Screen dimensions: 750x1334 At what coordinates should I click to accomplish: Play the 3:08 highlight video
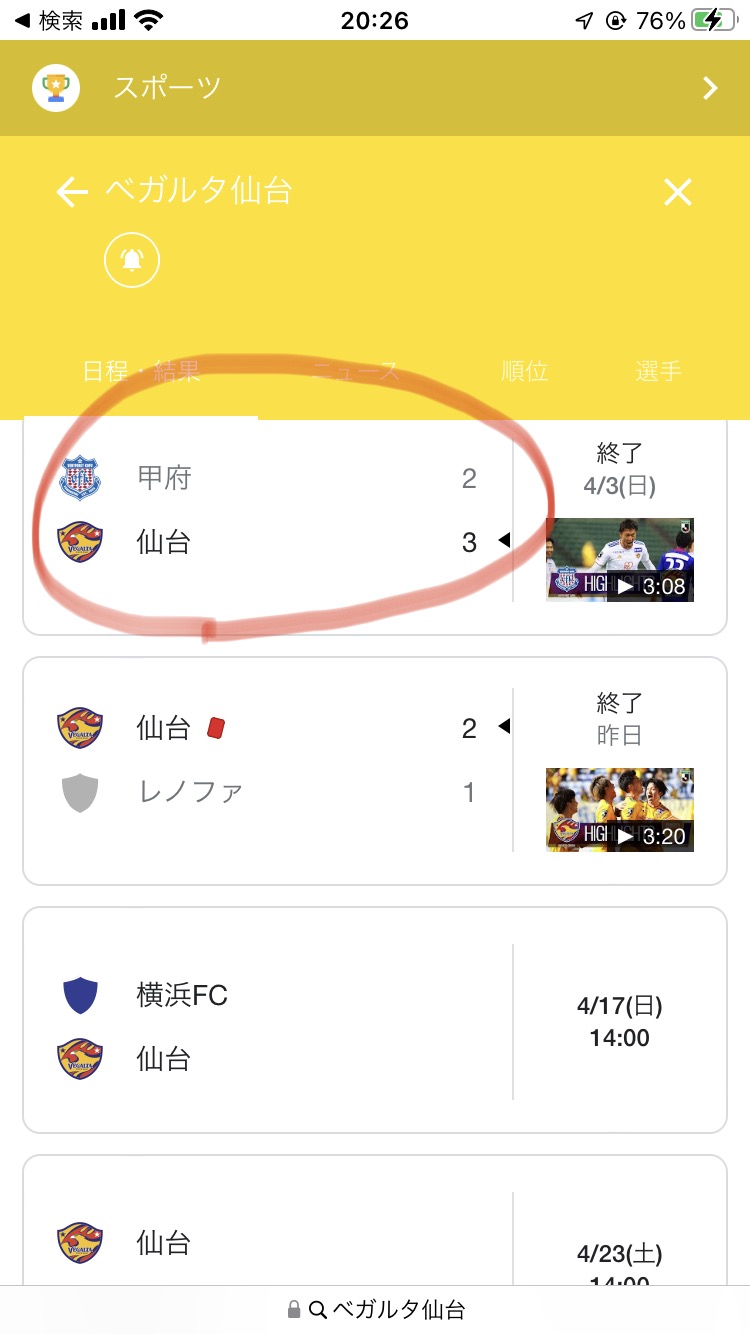[x=620, y=560]
